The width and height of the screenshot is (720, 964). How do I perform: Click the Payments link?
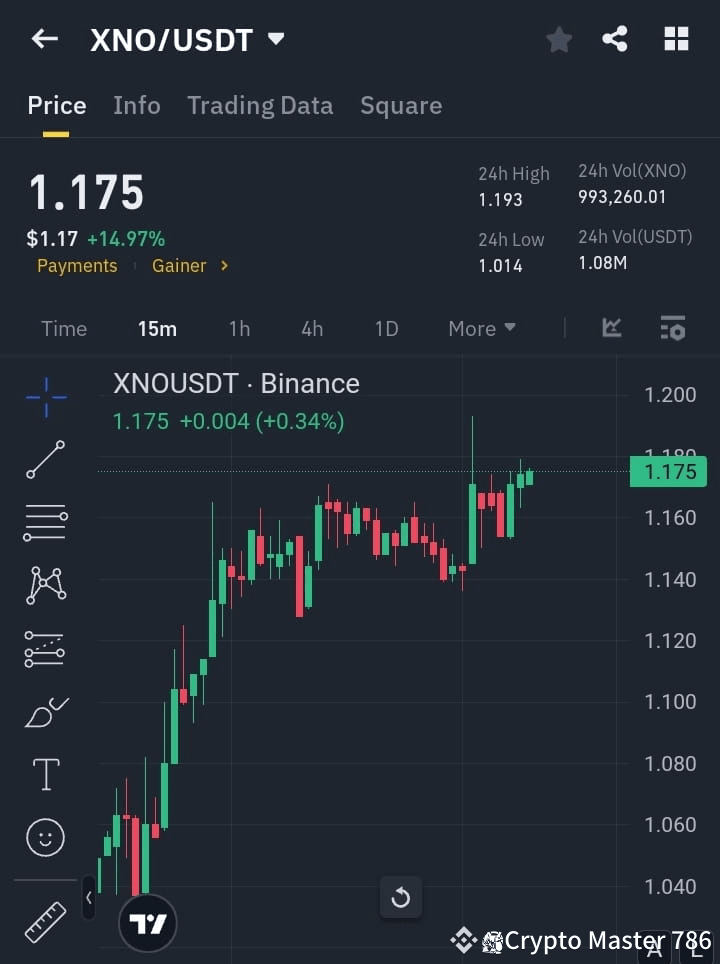[x=77, y=265]
